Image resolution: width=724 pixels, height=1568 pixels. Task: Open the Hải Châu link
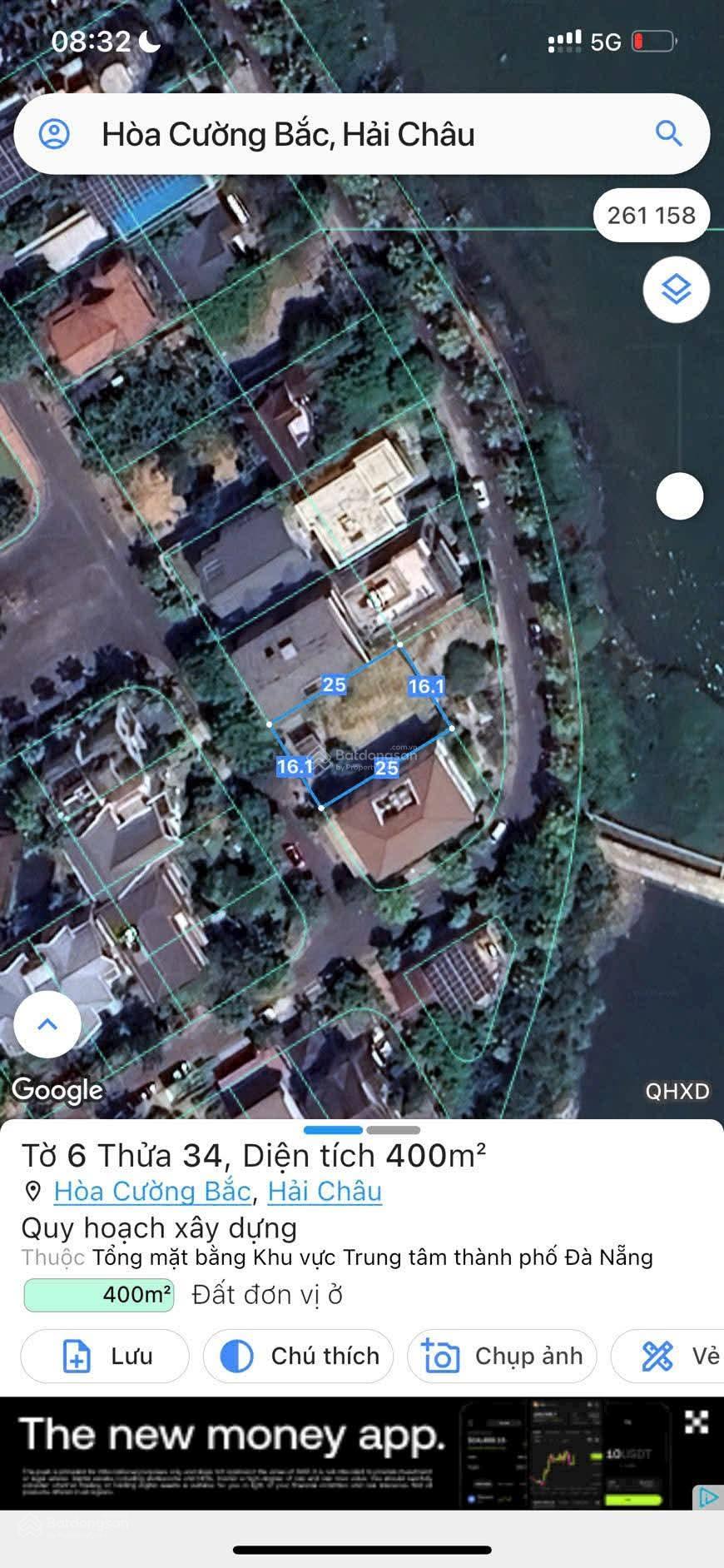tap(325, 1192)
